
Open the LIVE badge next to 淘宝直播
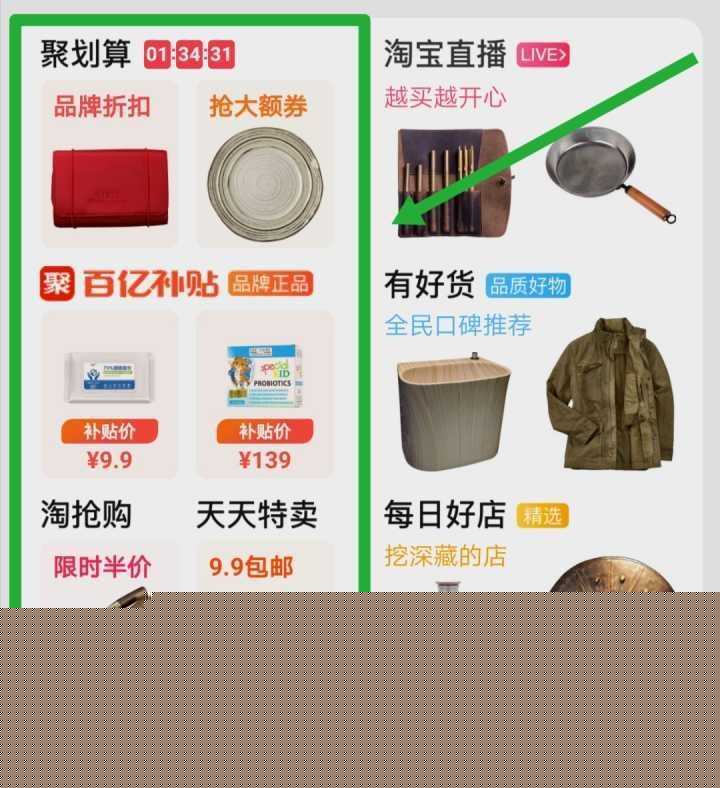point(541,55)
